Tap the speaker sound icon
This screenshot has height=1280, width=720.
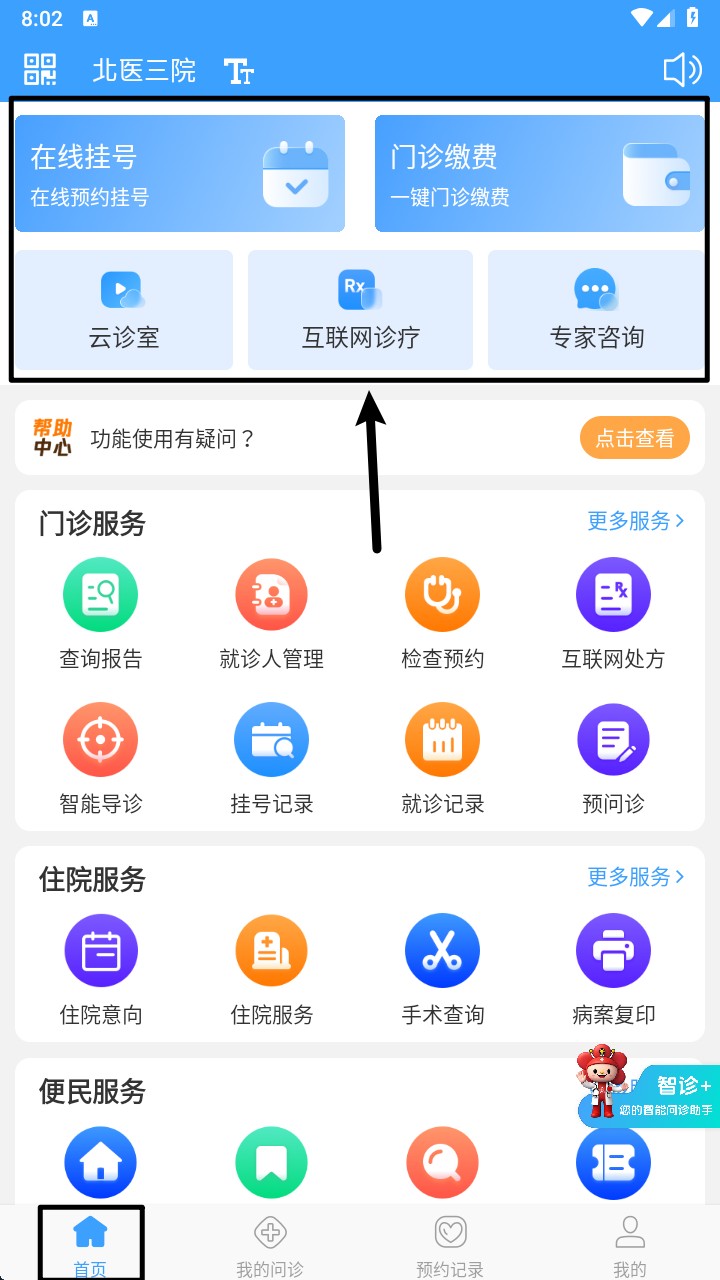coord(683,70)
